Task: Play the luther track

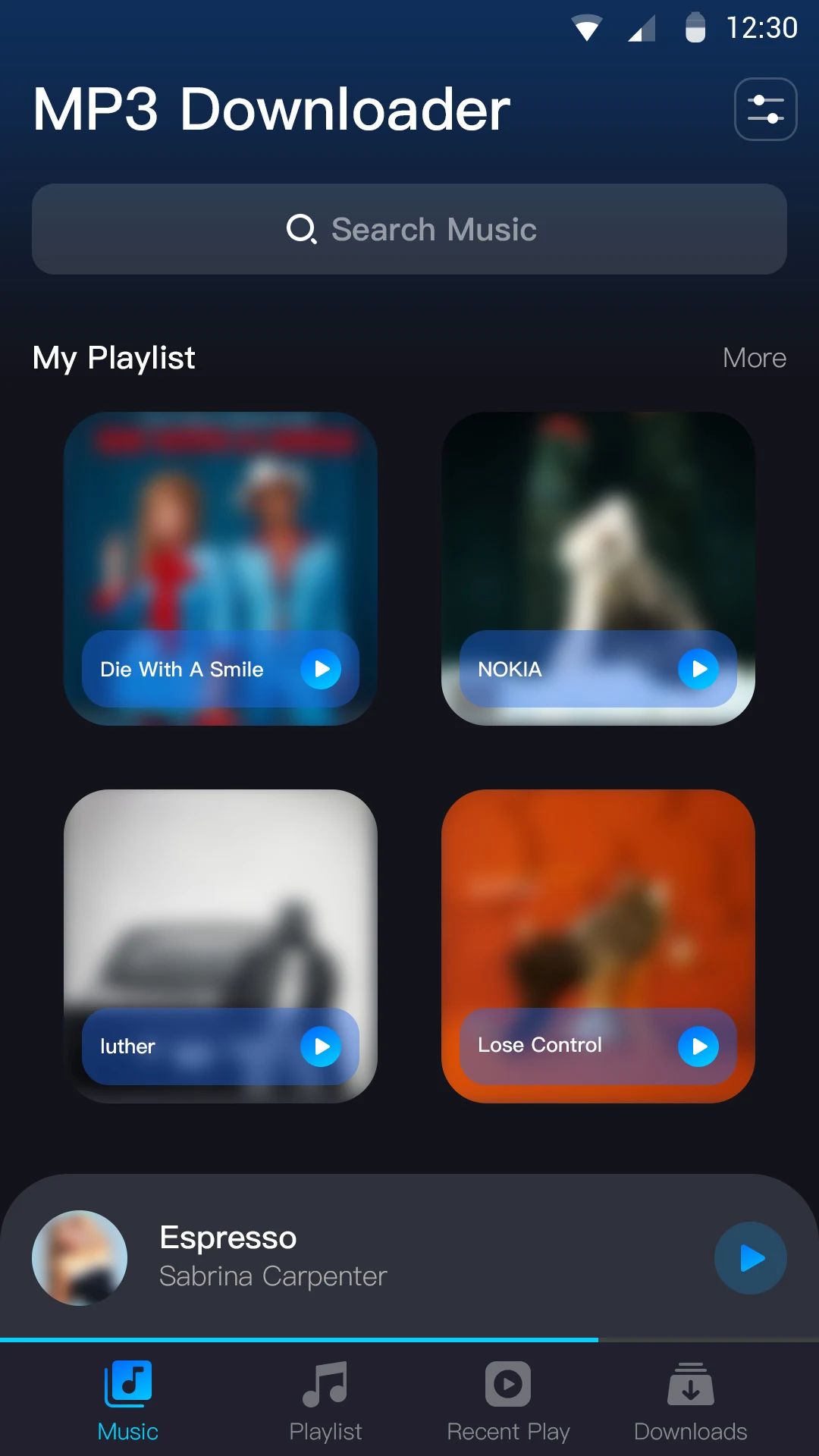Action: 321,1046
